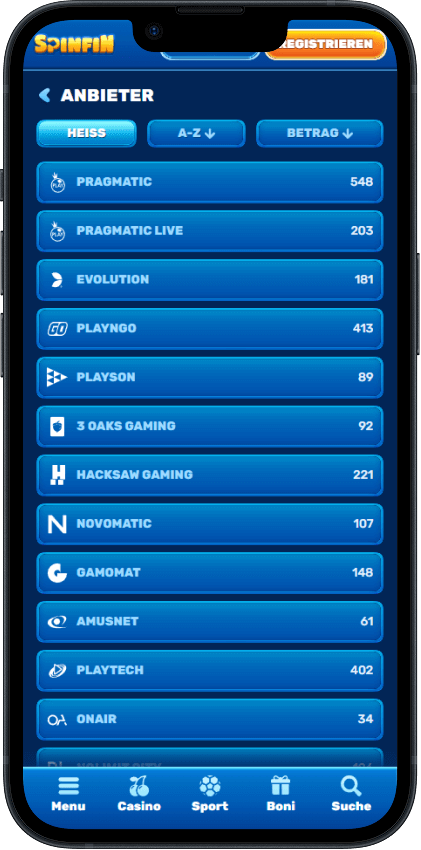The height and width of the screenshot is (850, 421).
Task: Open the bottom Menu button
Action: point(68,794)
